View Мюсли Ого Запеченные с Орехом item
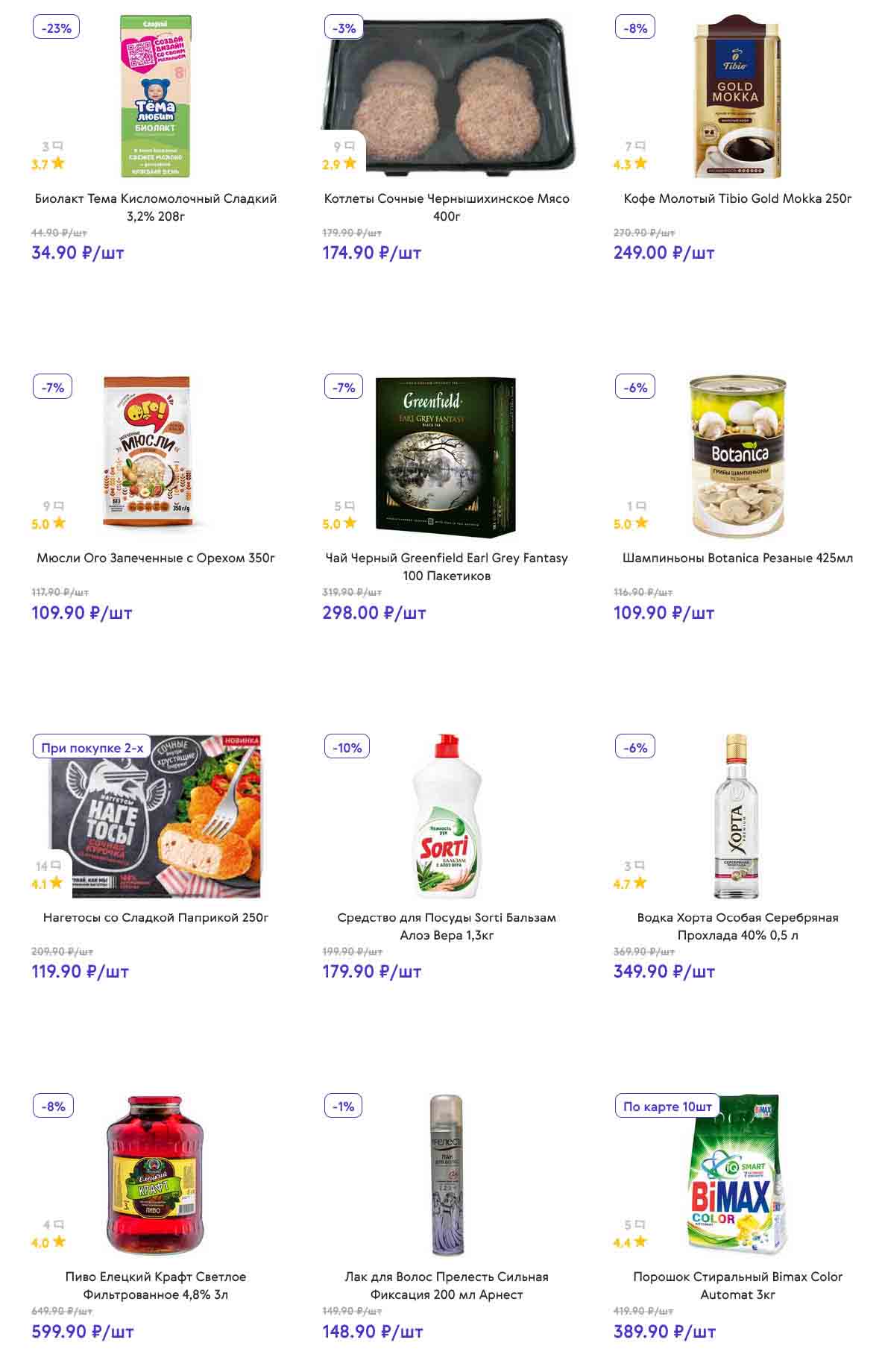Image resolution: width=882 pixels, height=1372 pixels. [156, 558]
